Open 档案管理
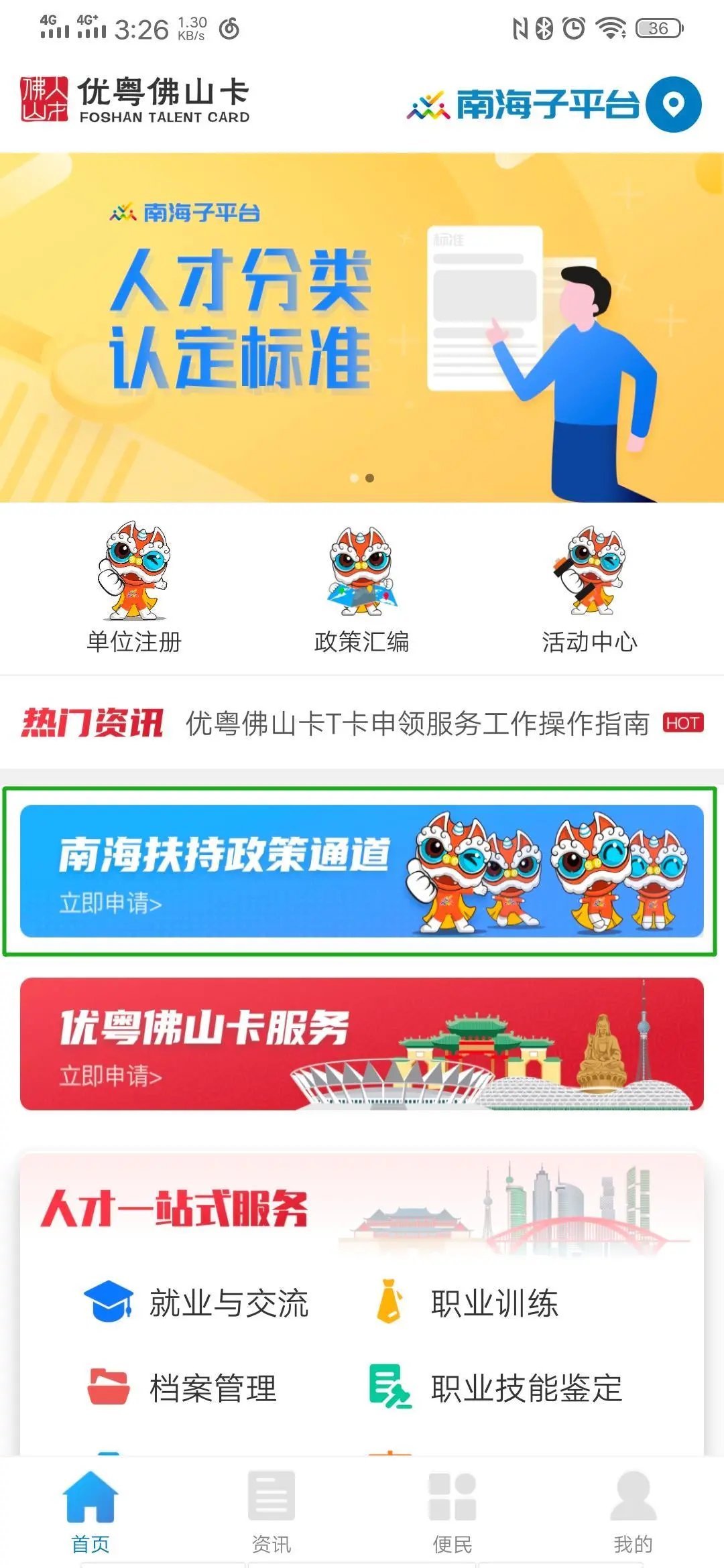Viewport: 724px width, 1568px height. [181, 1388]
